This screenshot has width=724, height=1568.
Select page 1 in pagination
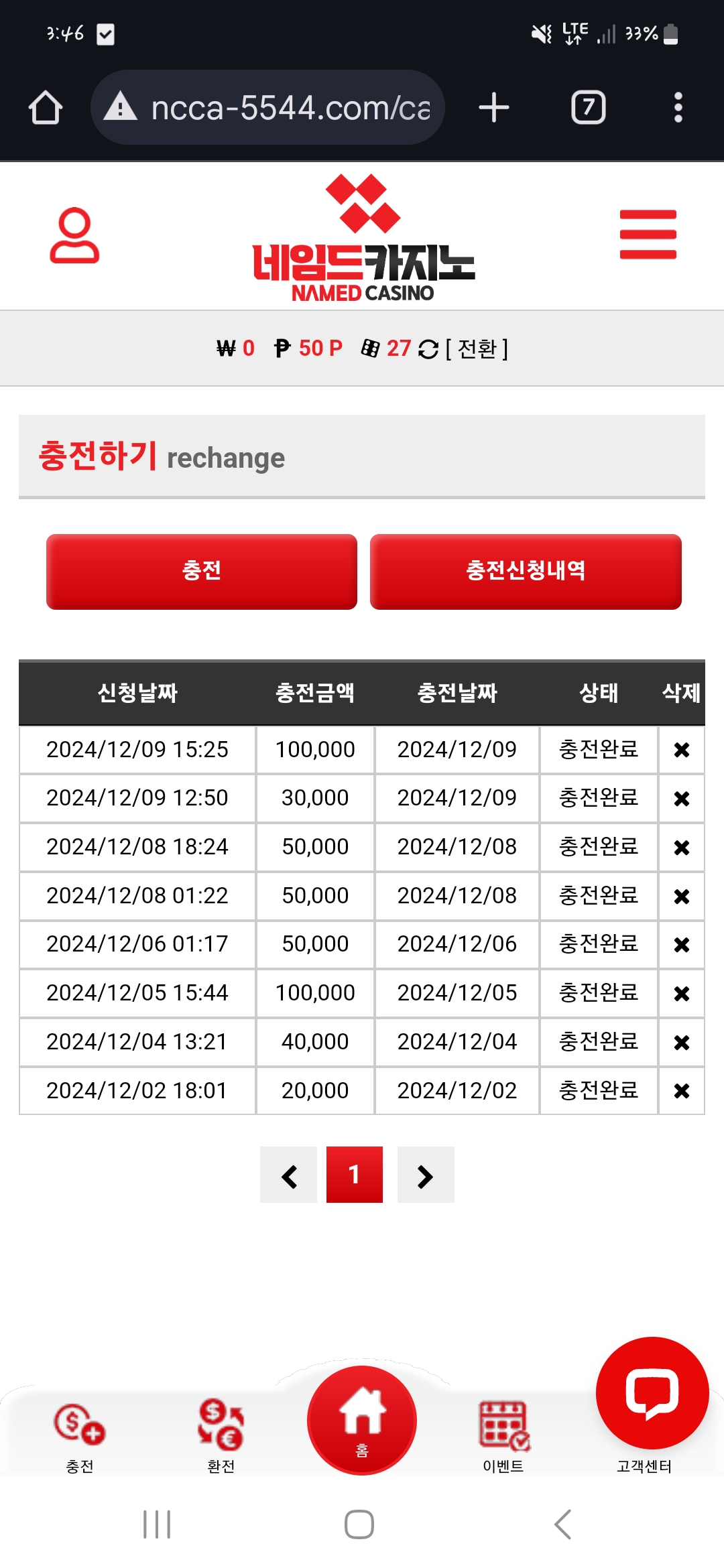pos(355,1175)
